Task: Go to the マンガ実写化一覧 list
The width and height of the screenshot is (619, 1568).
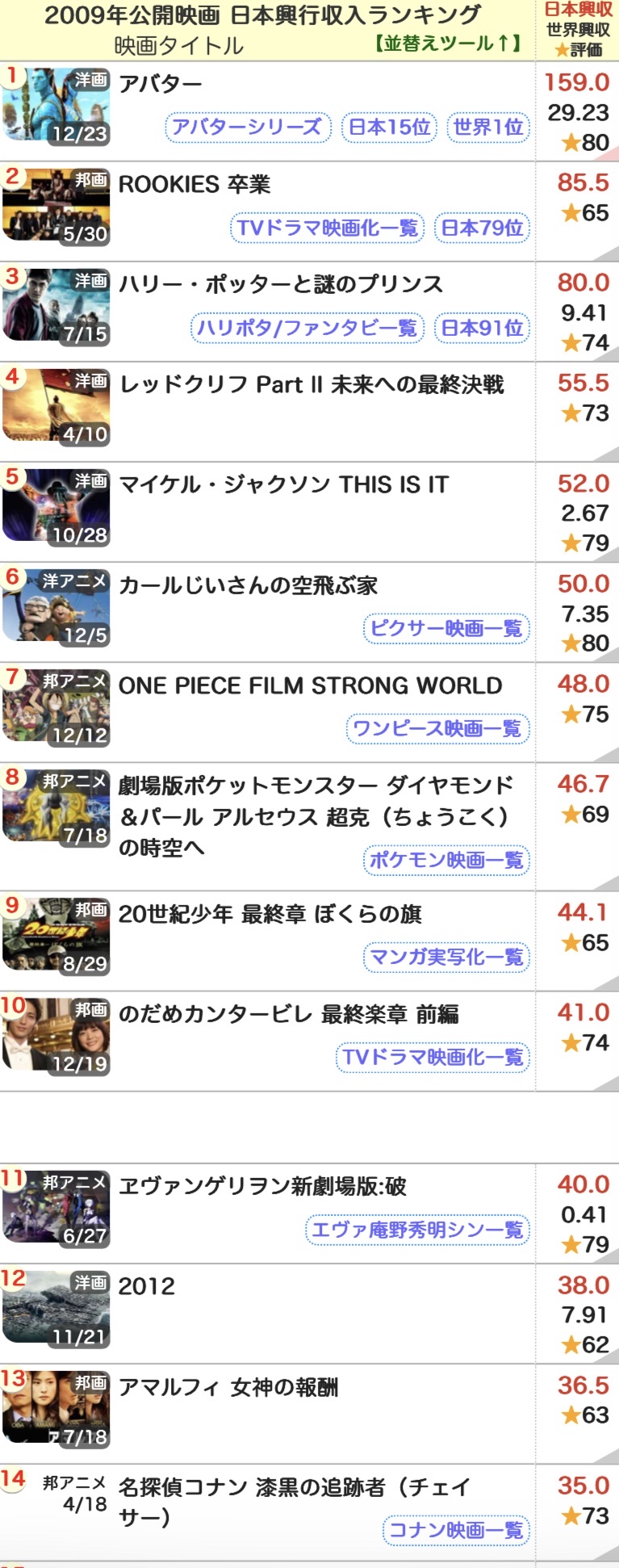Action: click(446, 957)
